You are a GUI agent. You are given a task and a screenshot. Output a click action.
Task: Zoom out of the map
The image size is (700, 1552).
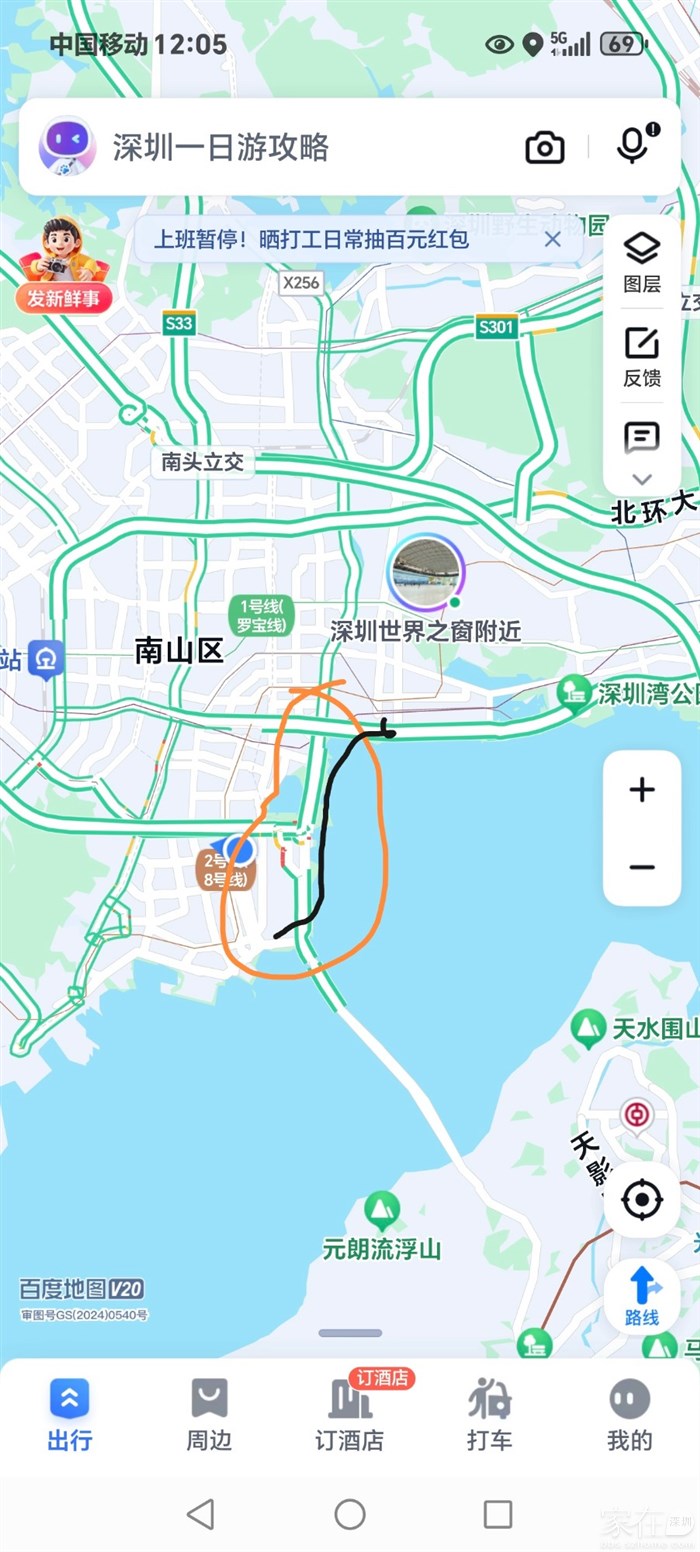coord(642,867)
